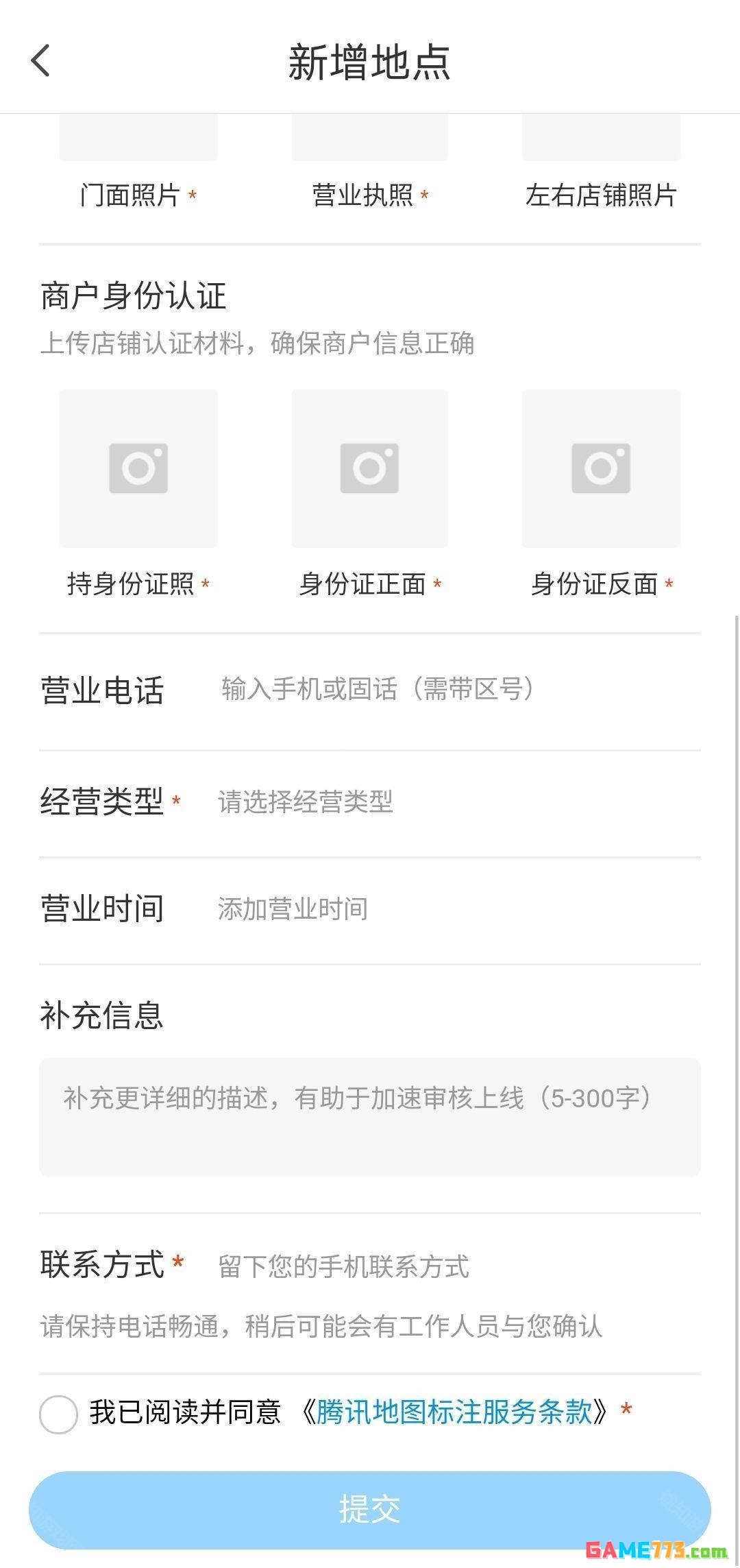Upload the 门面照片 storefront photo
740x1568 pixels.
138,138
